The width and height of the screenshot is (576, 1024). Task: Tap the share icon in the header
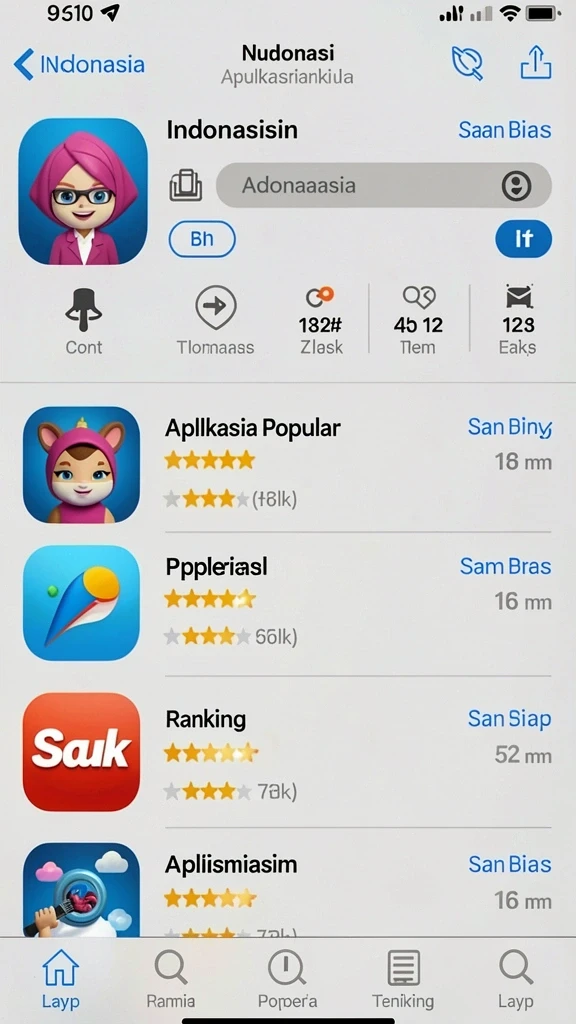pos(536,63)
